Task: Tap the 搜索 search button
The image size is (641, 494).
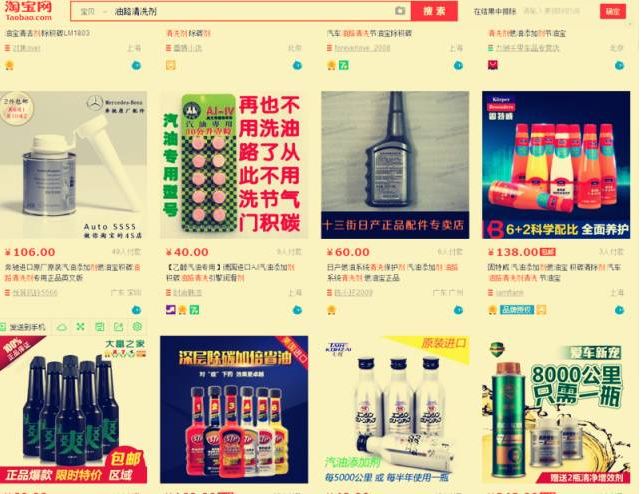Action: [x=434, y=11]
